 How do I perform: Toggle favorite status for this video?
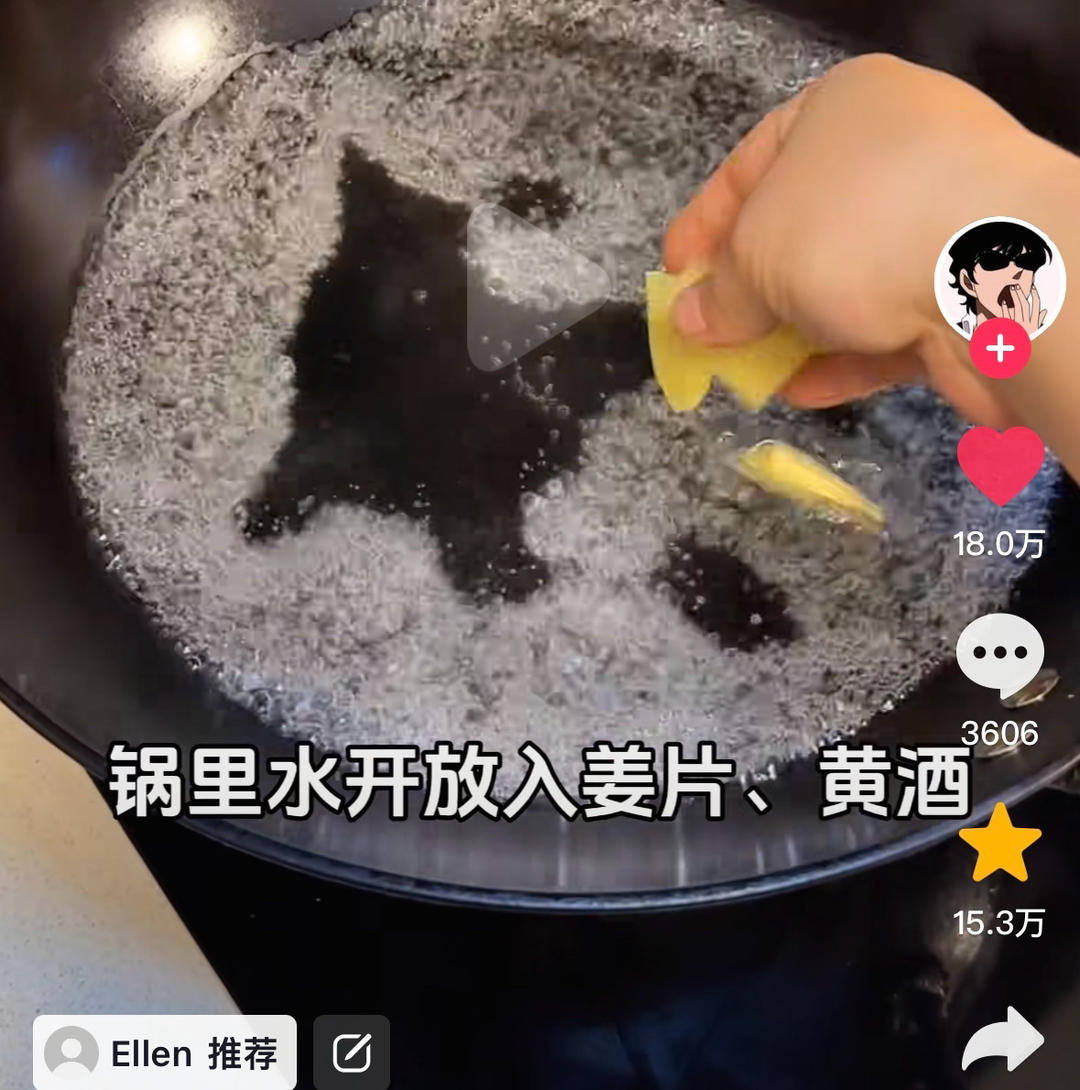1000,845
